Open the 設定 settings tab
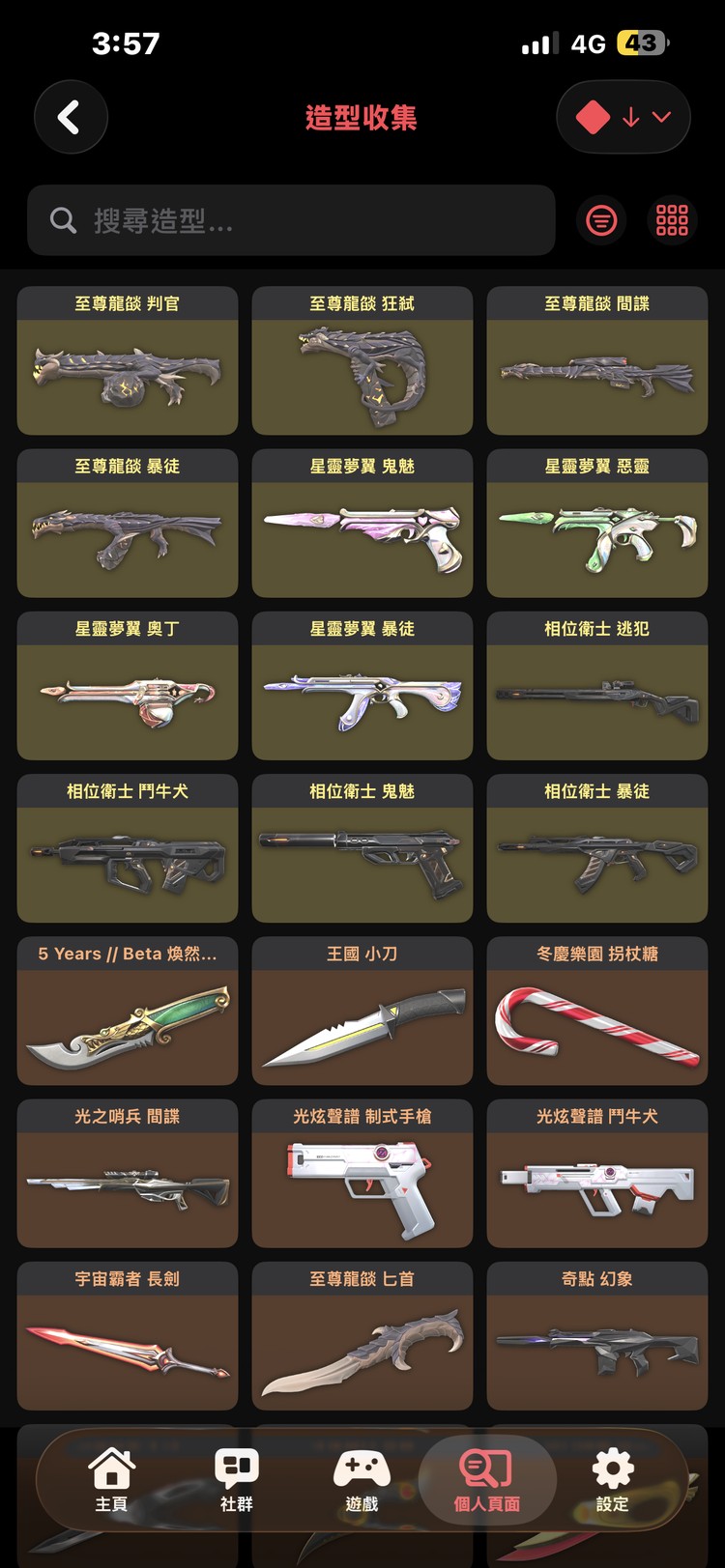 point(613,1480)
